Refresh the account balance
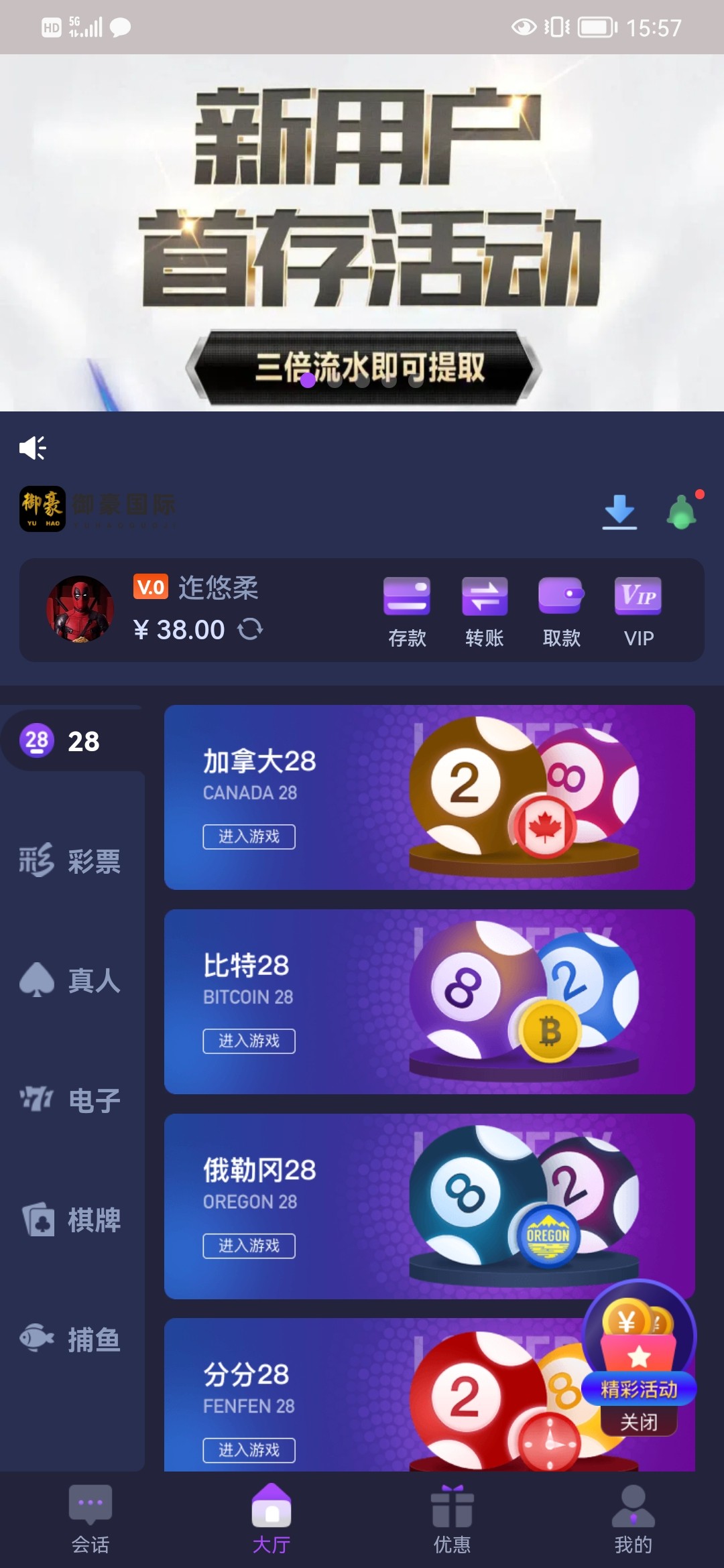724x1568 pixels. point(250,629)
